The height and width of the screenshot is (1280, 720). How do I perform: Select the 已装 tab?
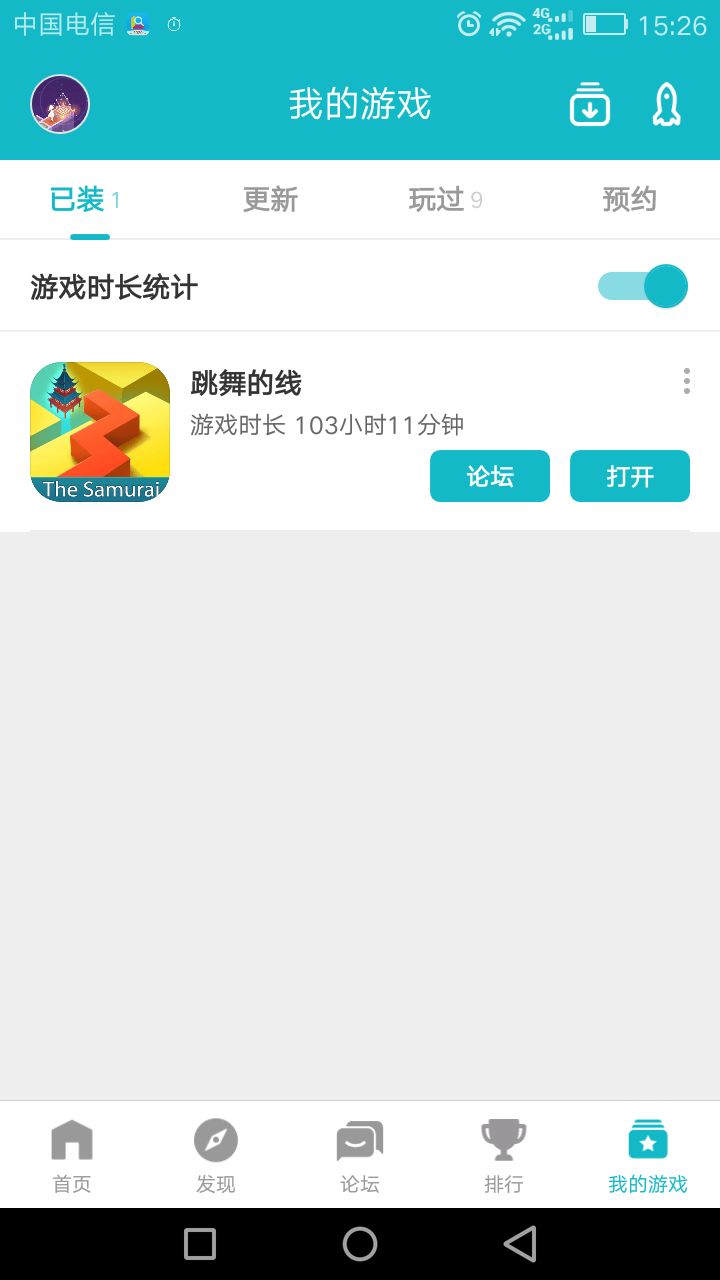tap(86, 200)
